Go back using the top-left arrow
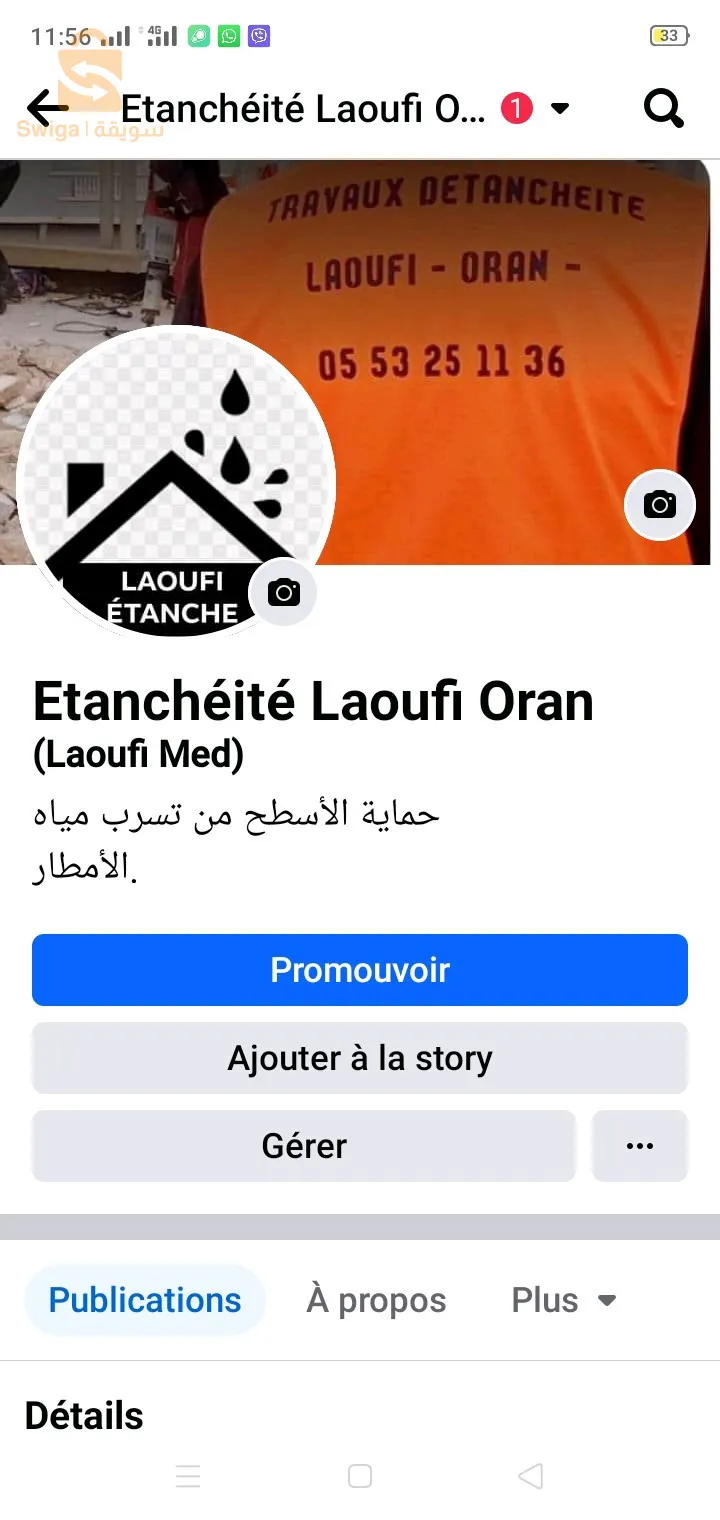 coord(46,107)
